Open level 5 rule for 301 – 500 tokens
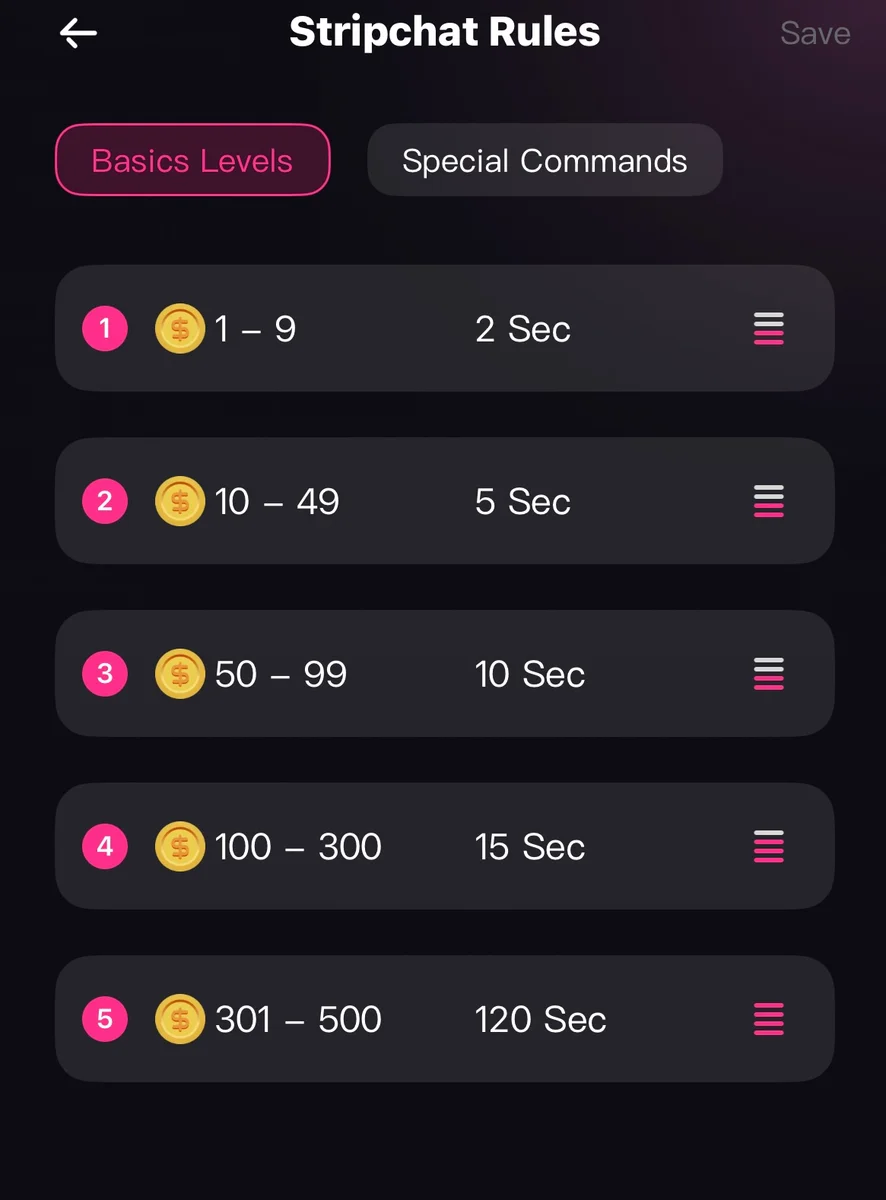This screenshot has height=1200, width=886. (400, 1019)
